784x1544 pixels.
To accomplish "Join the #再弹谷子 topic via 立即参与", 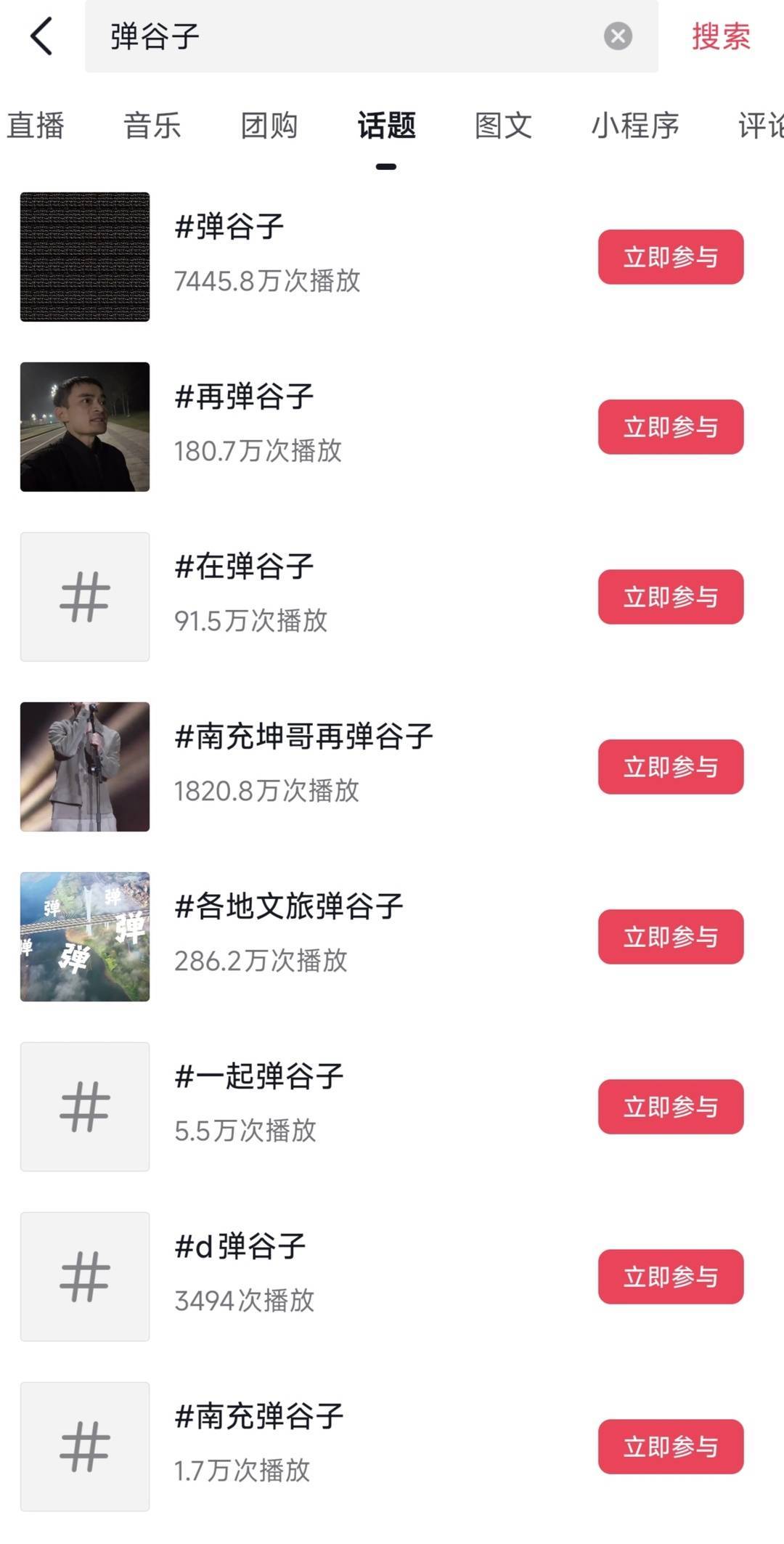I will pos(670,427).
